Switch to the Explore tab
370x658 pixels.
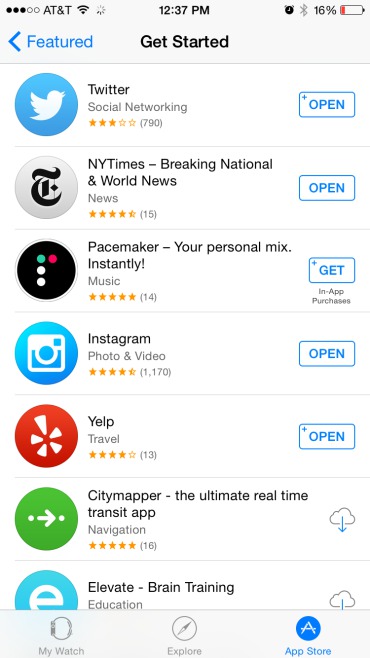tap(185, 636)
